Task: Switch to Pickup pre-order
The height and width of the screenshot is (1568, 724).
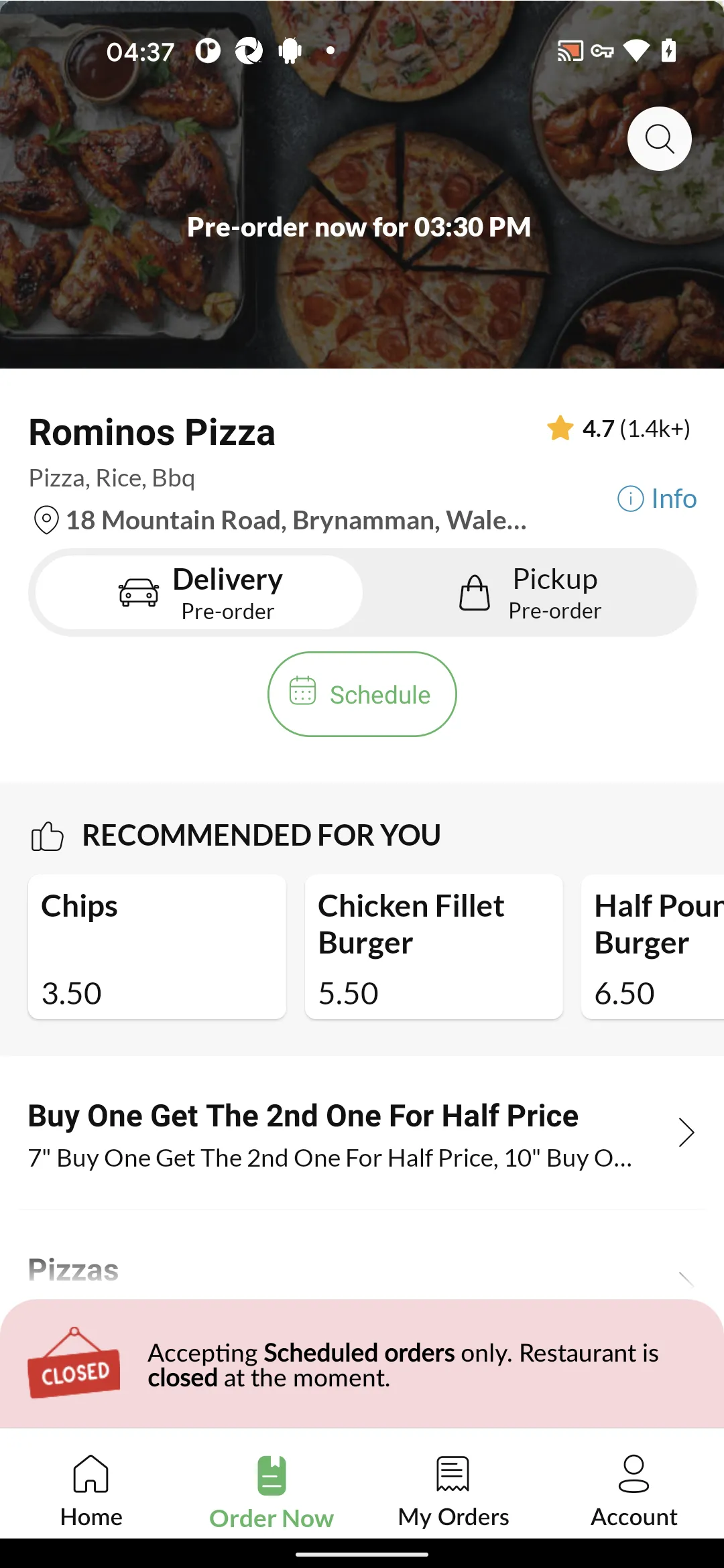Action: 530,592
